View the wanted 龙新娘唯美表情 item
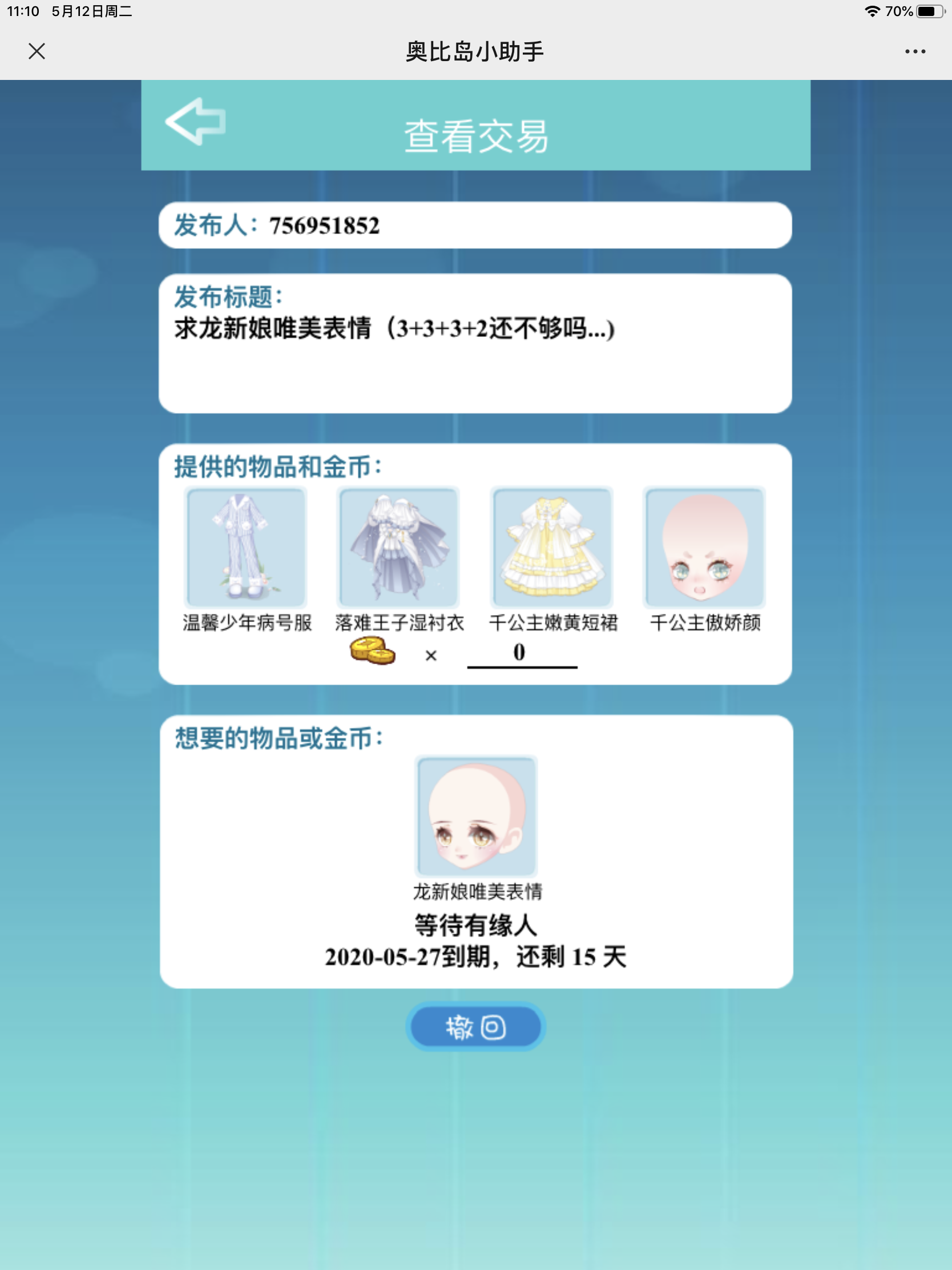Viewport: 952px width, 1270px height. click(475, 817)
